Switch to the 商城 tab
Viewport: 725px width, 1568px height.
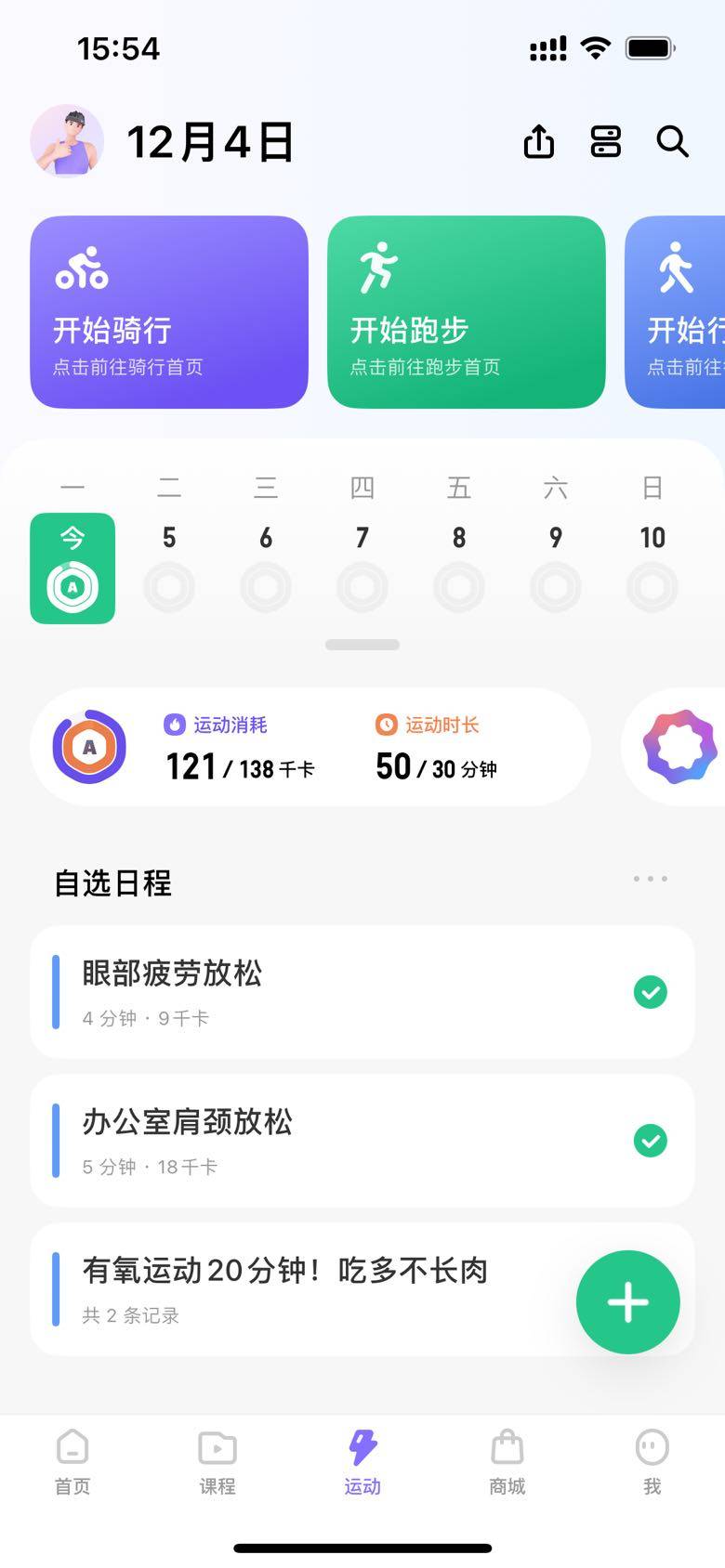[x=507, y=1462]
